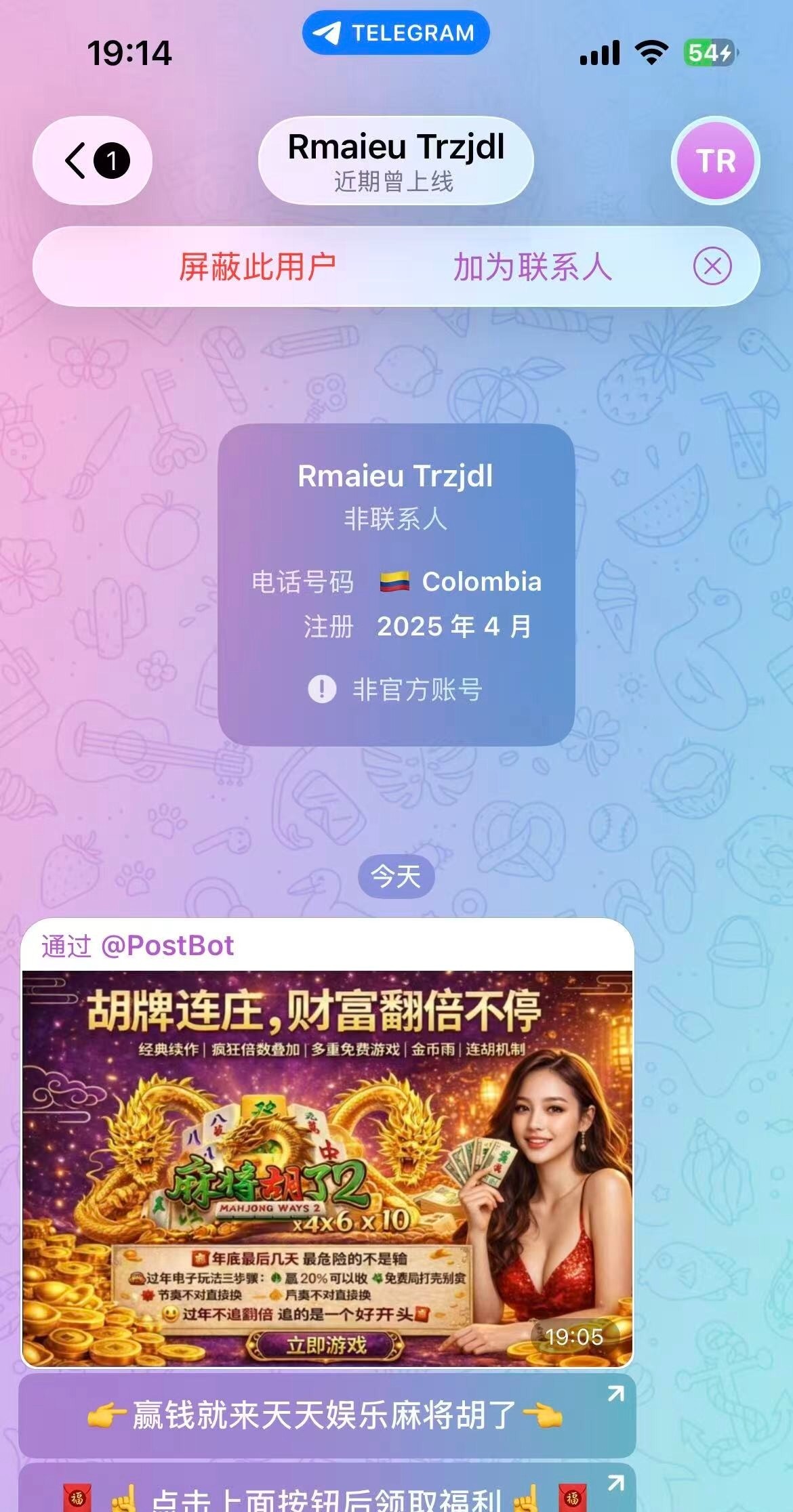Return to Telegram via the status bar pill
The image size is (793, 1512).
coord(396,33)
